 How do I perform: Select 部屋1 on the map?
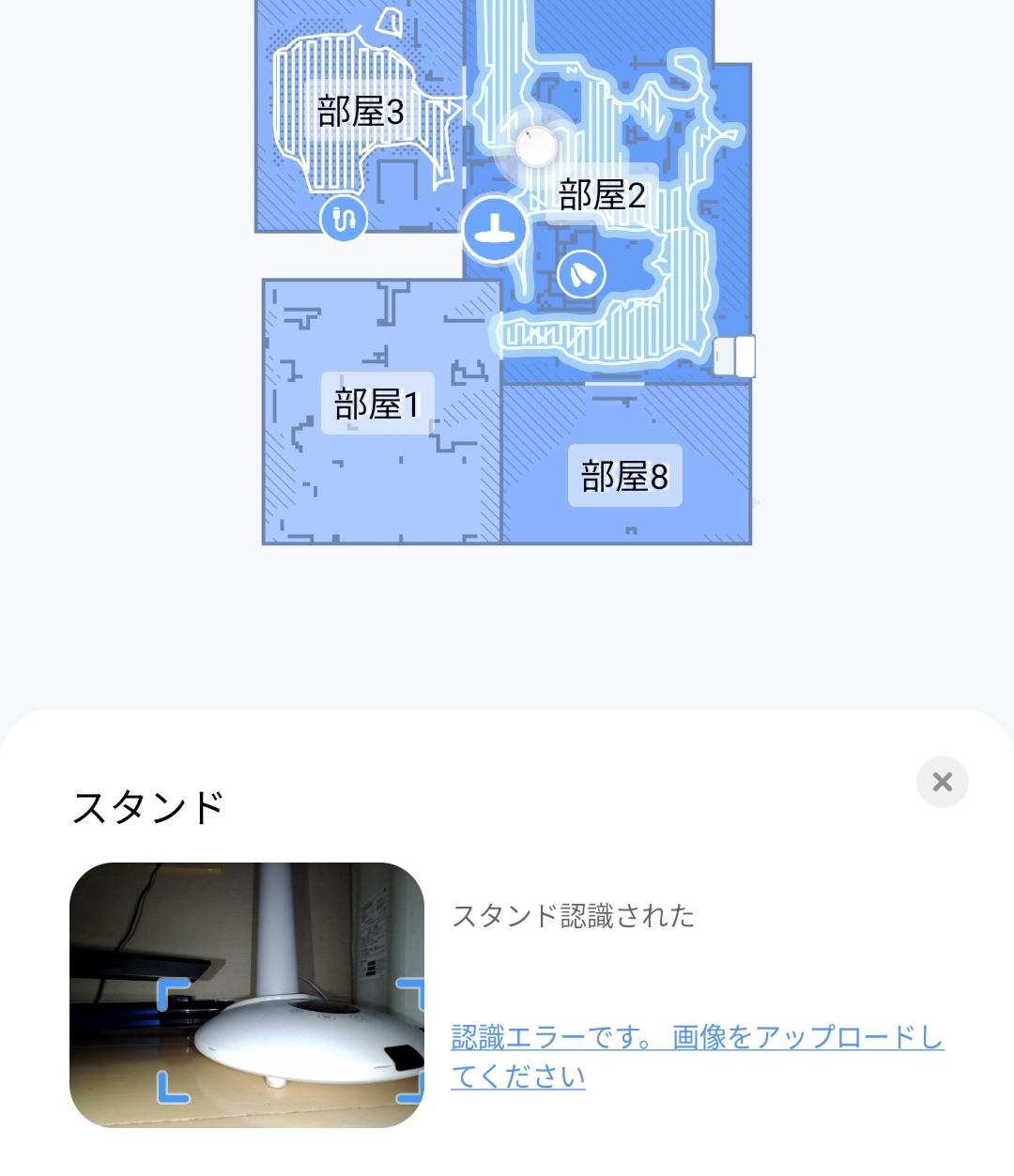[377, 404]
